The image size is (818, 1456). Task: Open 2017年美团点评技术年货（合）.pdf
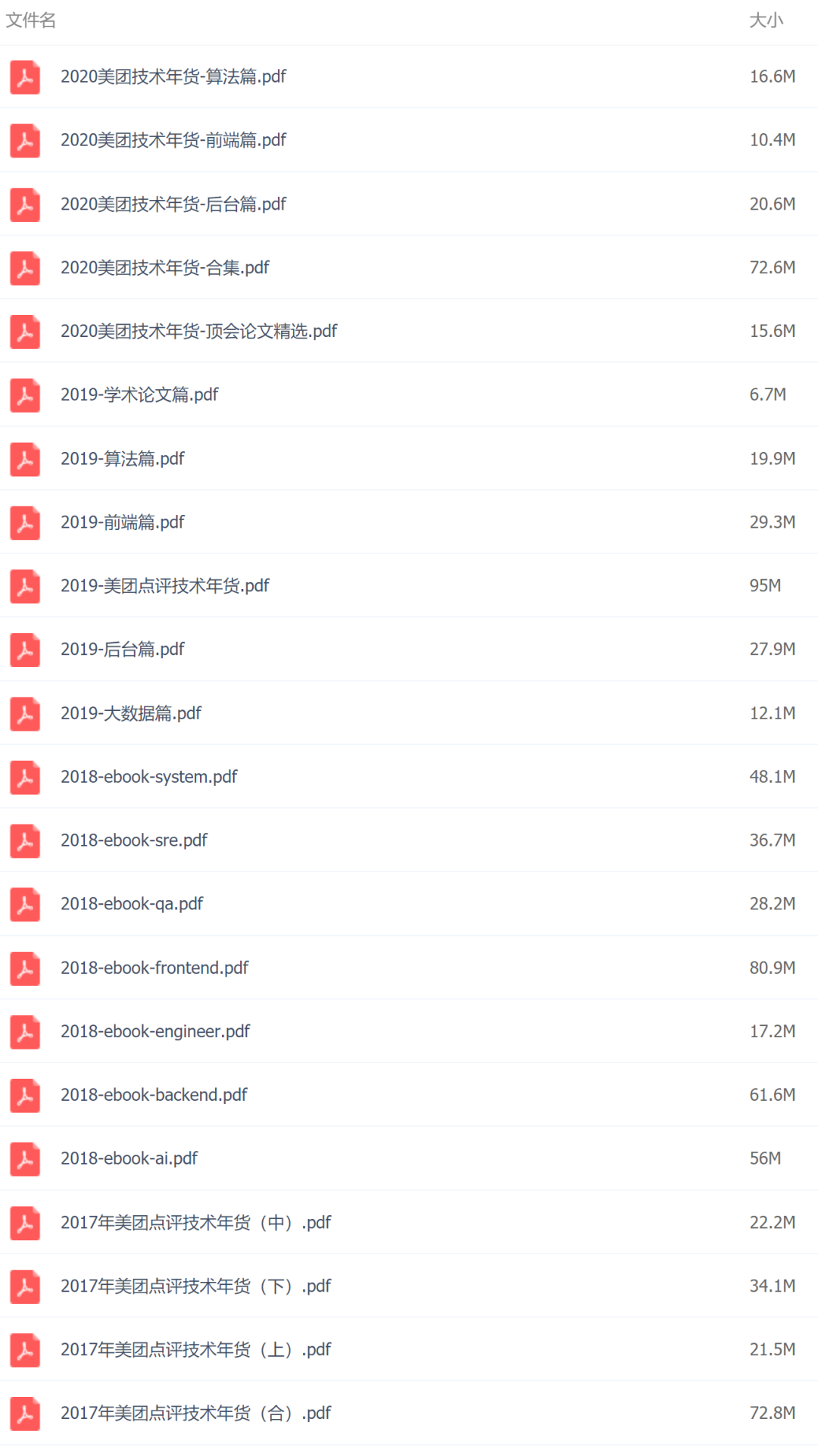(x=195, y=1413)
